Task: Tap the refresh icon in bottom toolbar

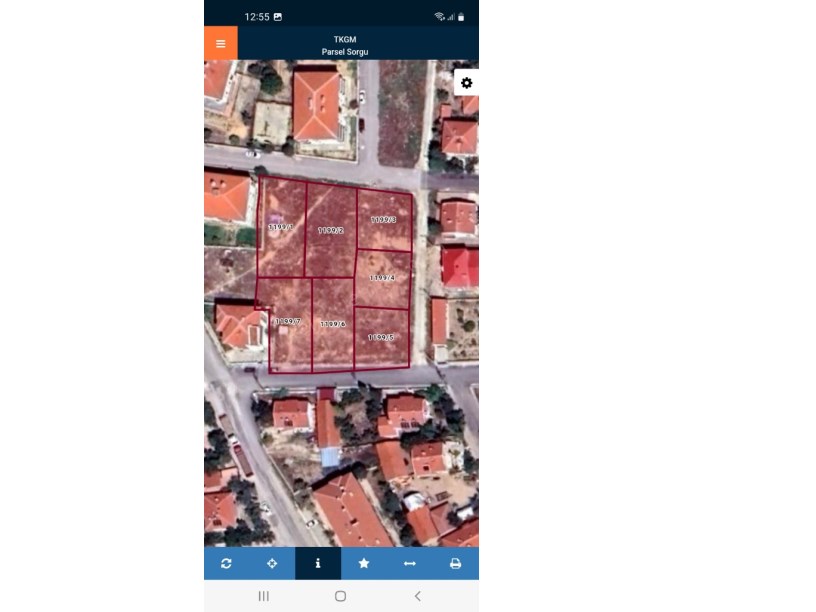Action: coord(226,564)
